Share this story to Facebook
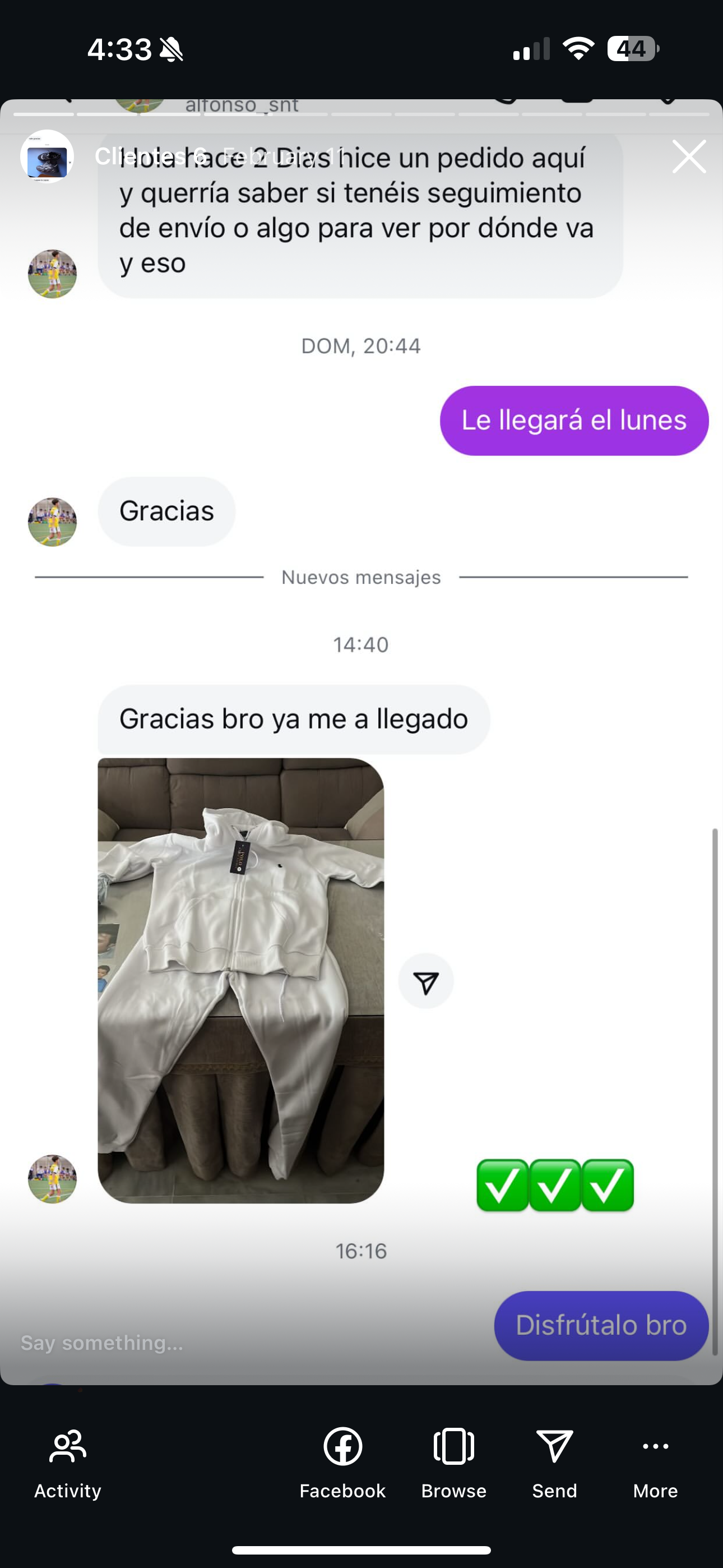Screen dimensions: 723x1568 tap(342, 1462)
